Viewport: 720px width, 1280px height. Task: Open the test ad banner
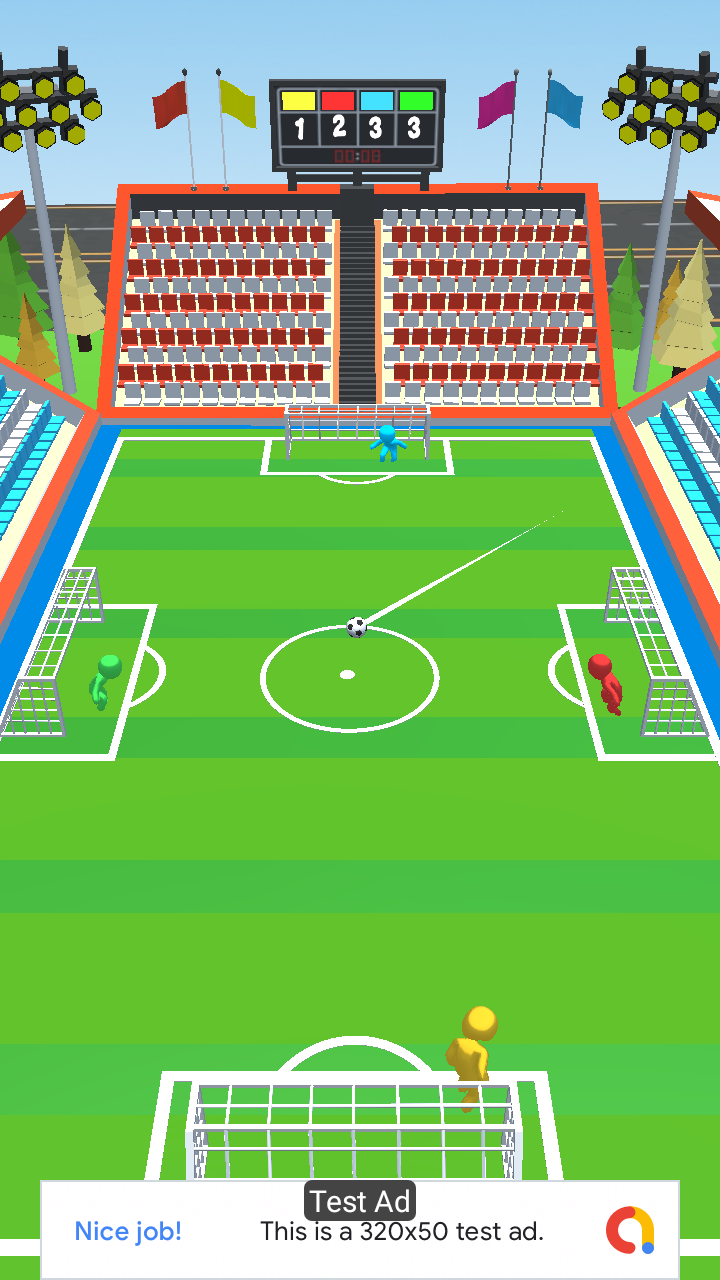360,1230
